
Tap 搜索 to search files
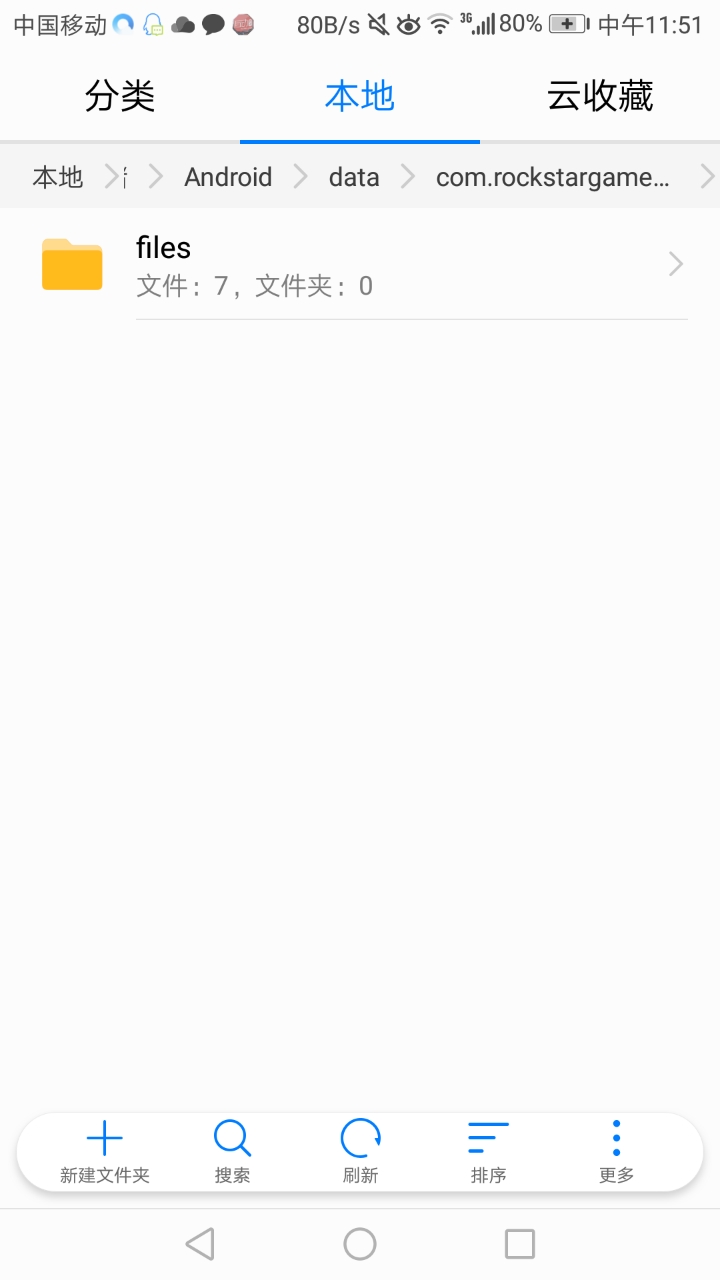click(x=232, y=1152)
